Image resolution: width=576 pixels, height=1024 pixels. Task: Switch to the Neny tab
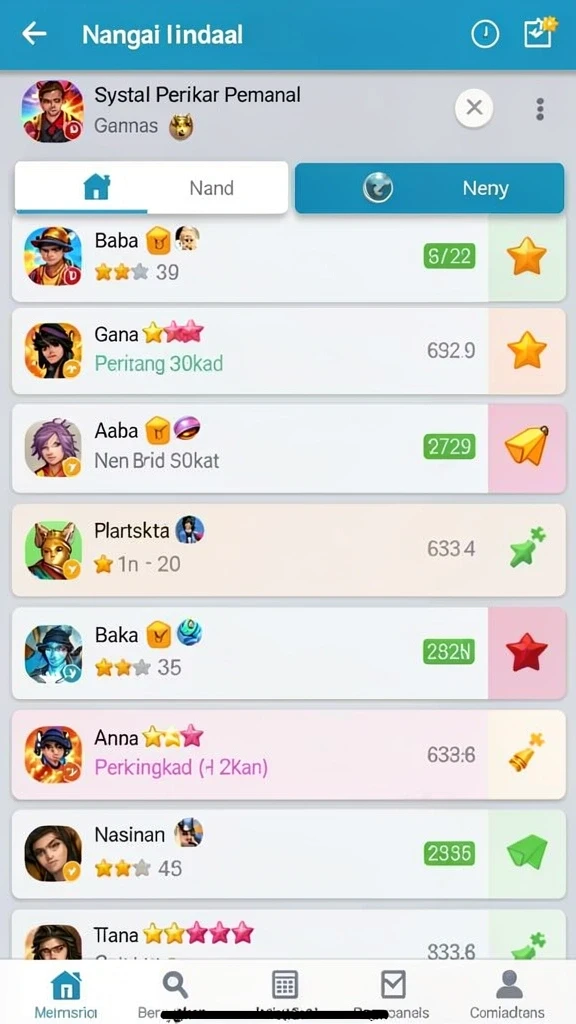click(x=429, y=188)
